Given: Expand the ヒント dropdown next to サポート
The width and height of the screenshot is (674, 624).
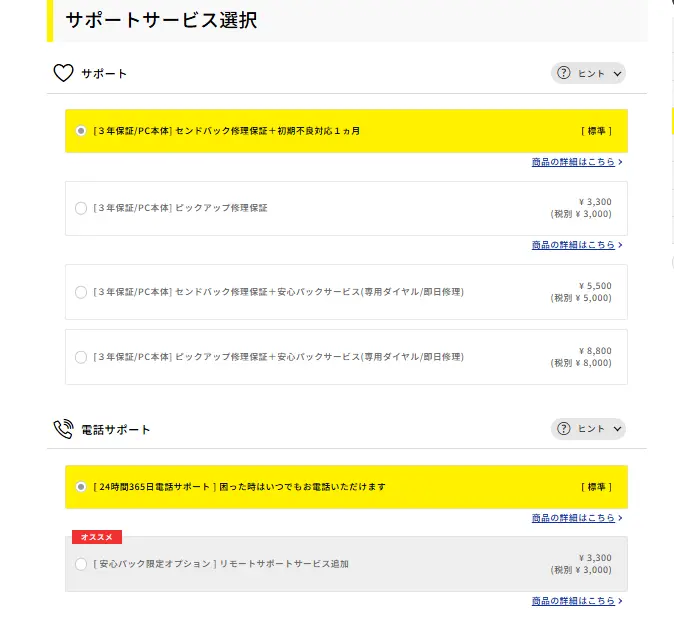Looking at the screenshot, I should [x=588, y=73].
